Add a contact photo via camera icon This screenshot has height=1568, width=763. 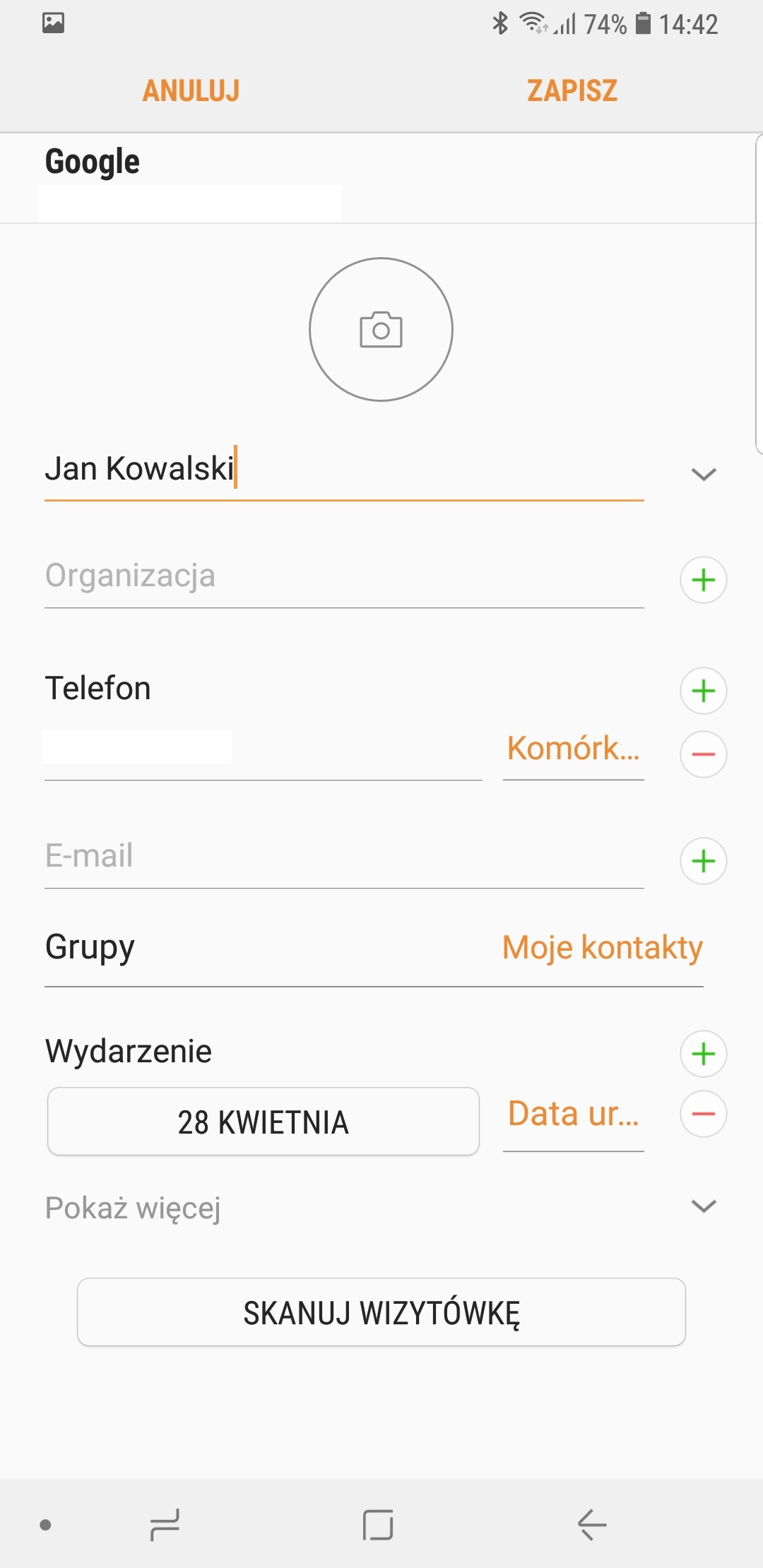(381, 330)
